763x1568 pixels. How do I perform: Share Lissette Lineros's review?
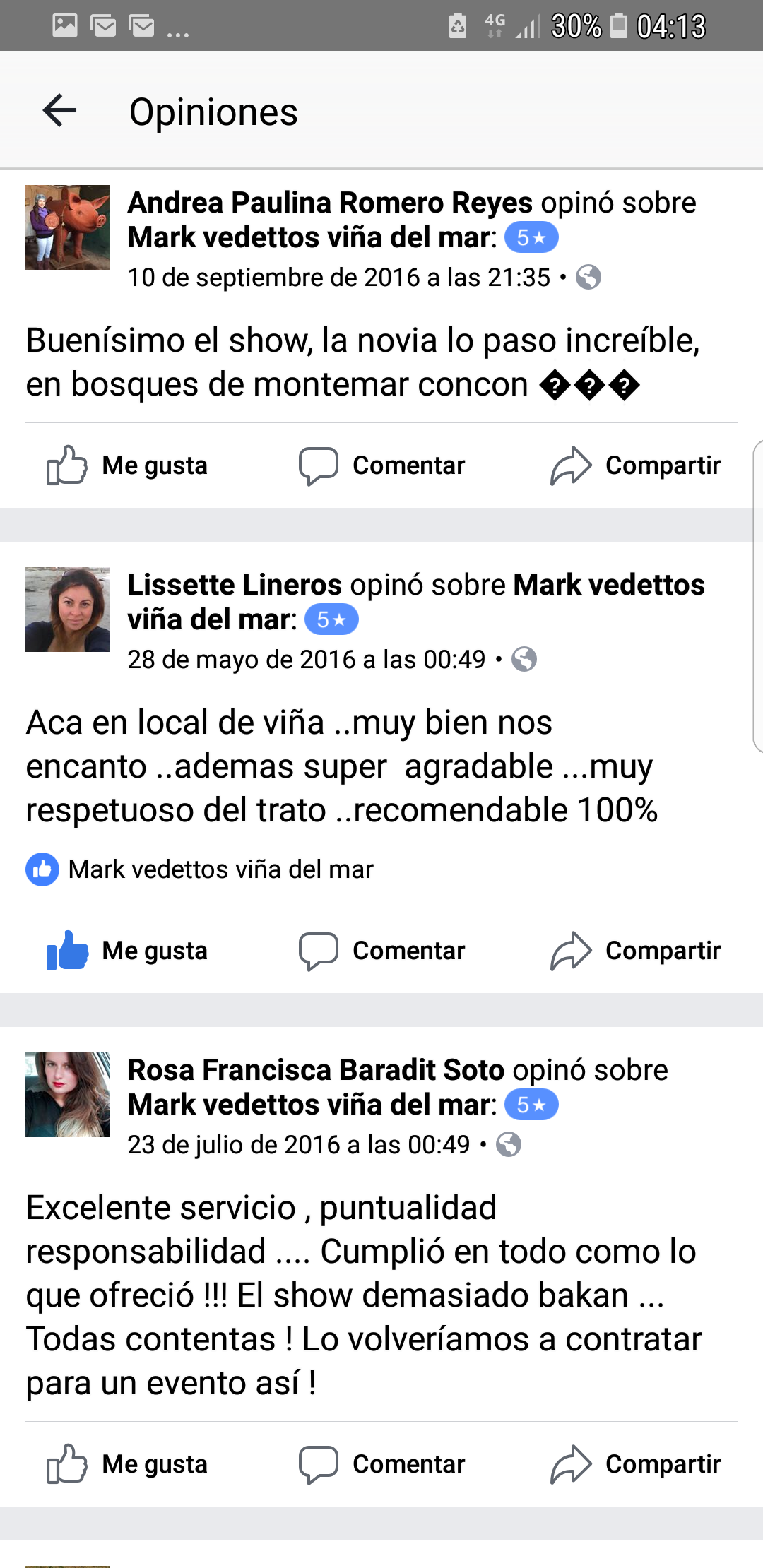[635, 951]
